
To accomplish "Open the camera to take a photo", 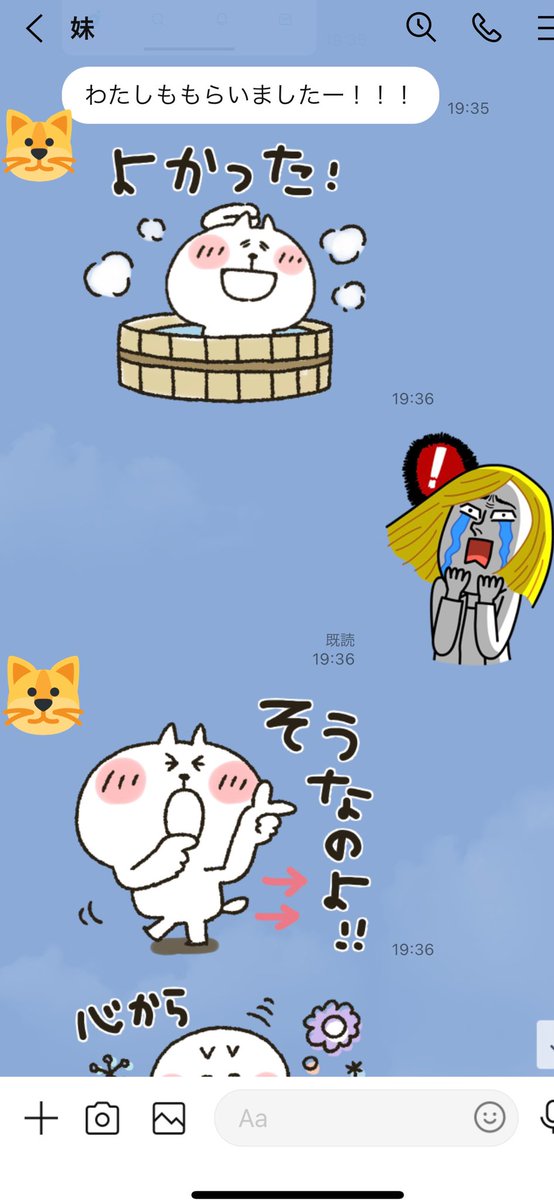I will (102, 1118).
